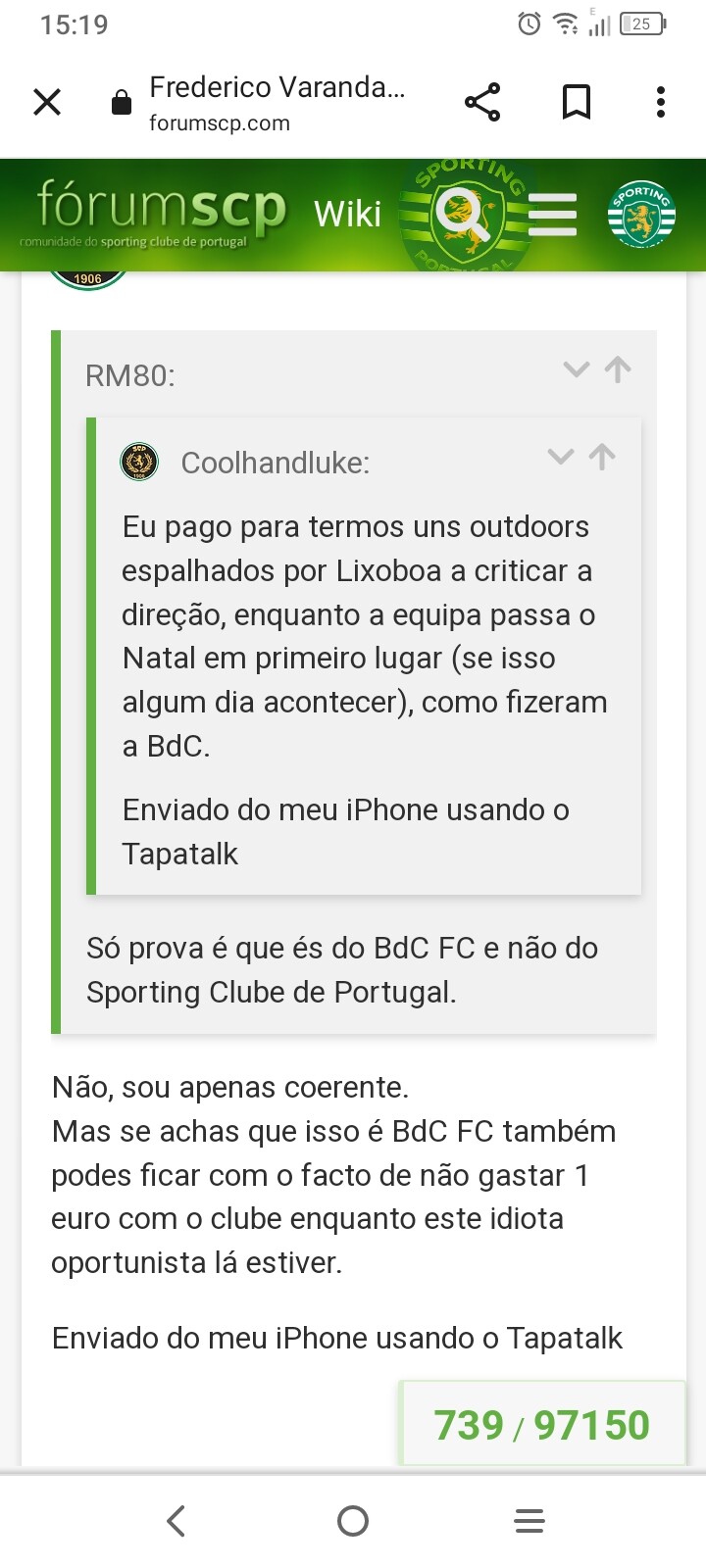Jump to RM80's original post

pos(618,369)
